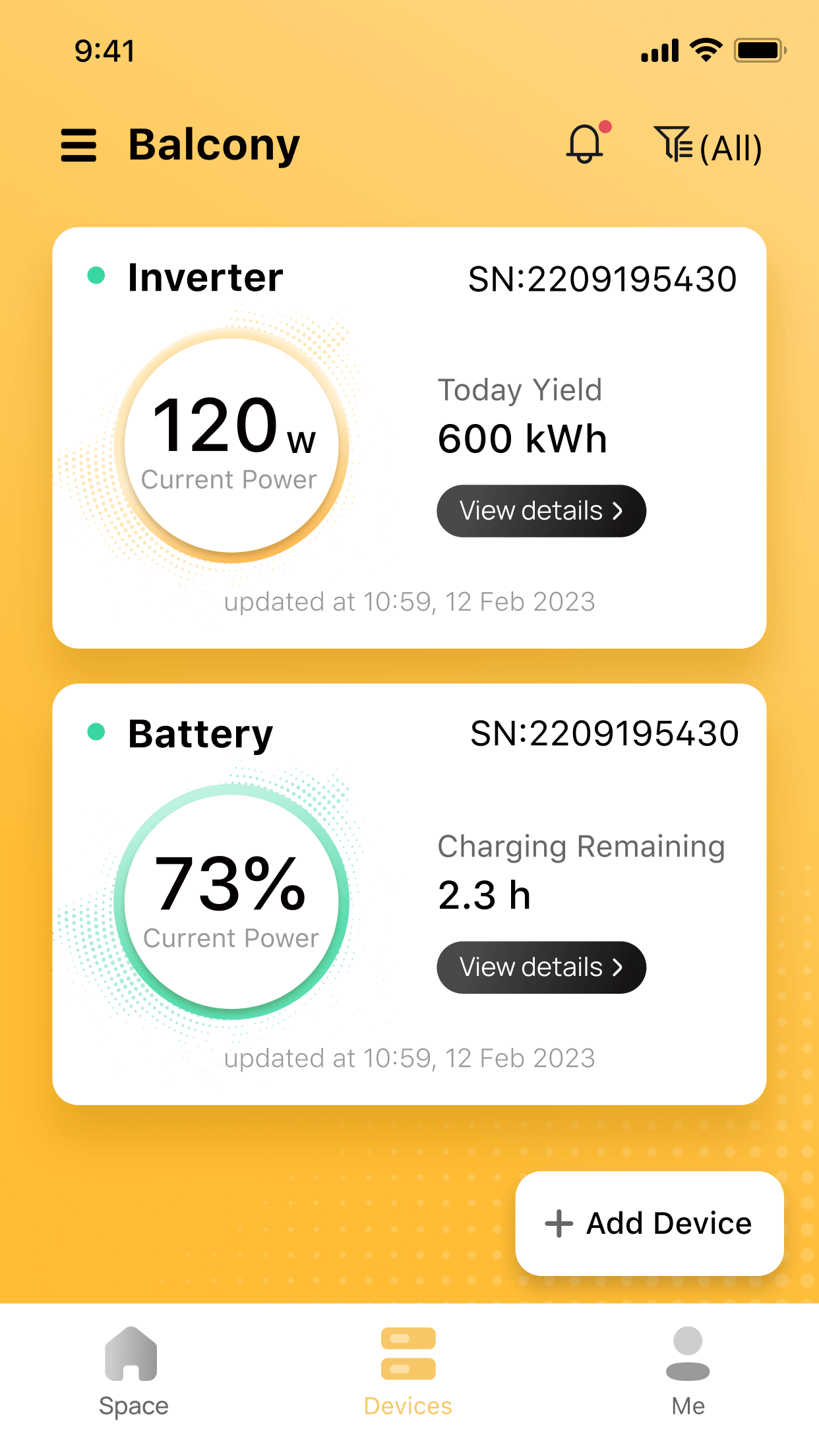Open the notifications bell
This screenshot has height=1456, width=819.
[x=587, y=142]
